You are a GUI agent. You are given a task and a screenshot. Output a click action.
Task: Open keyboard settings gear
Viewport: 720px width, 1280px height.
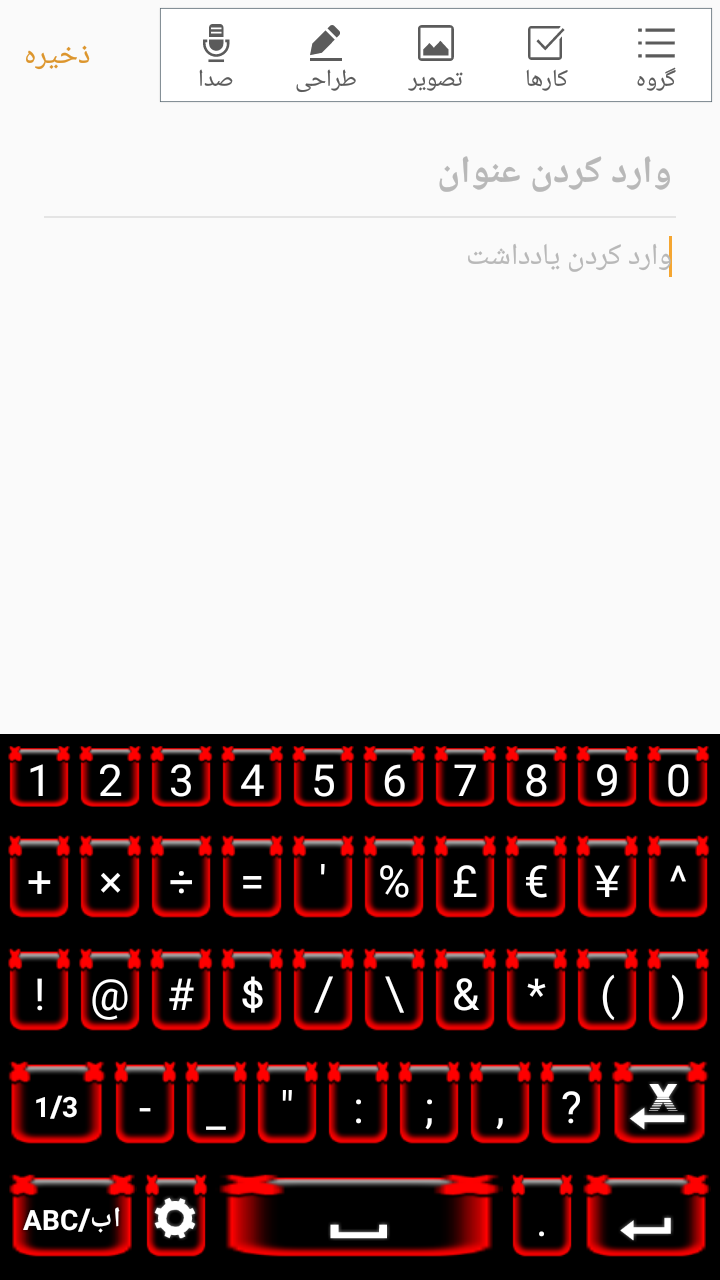point(176,1218)
